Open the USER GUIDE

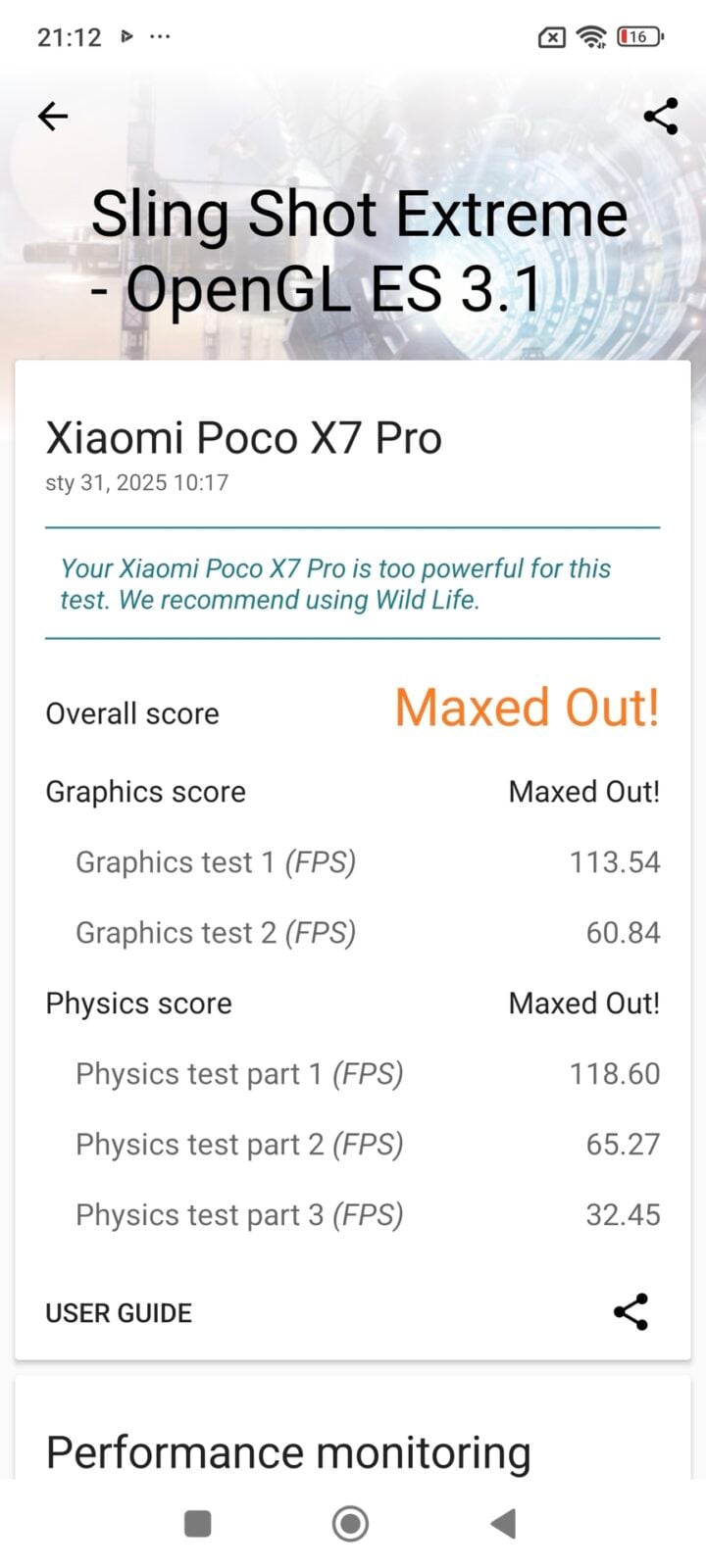119,1313
